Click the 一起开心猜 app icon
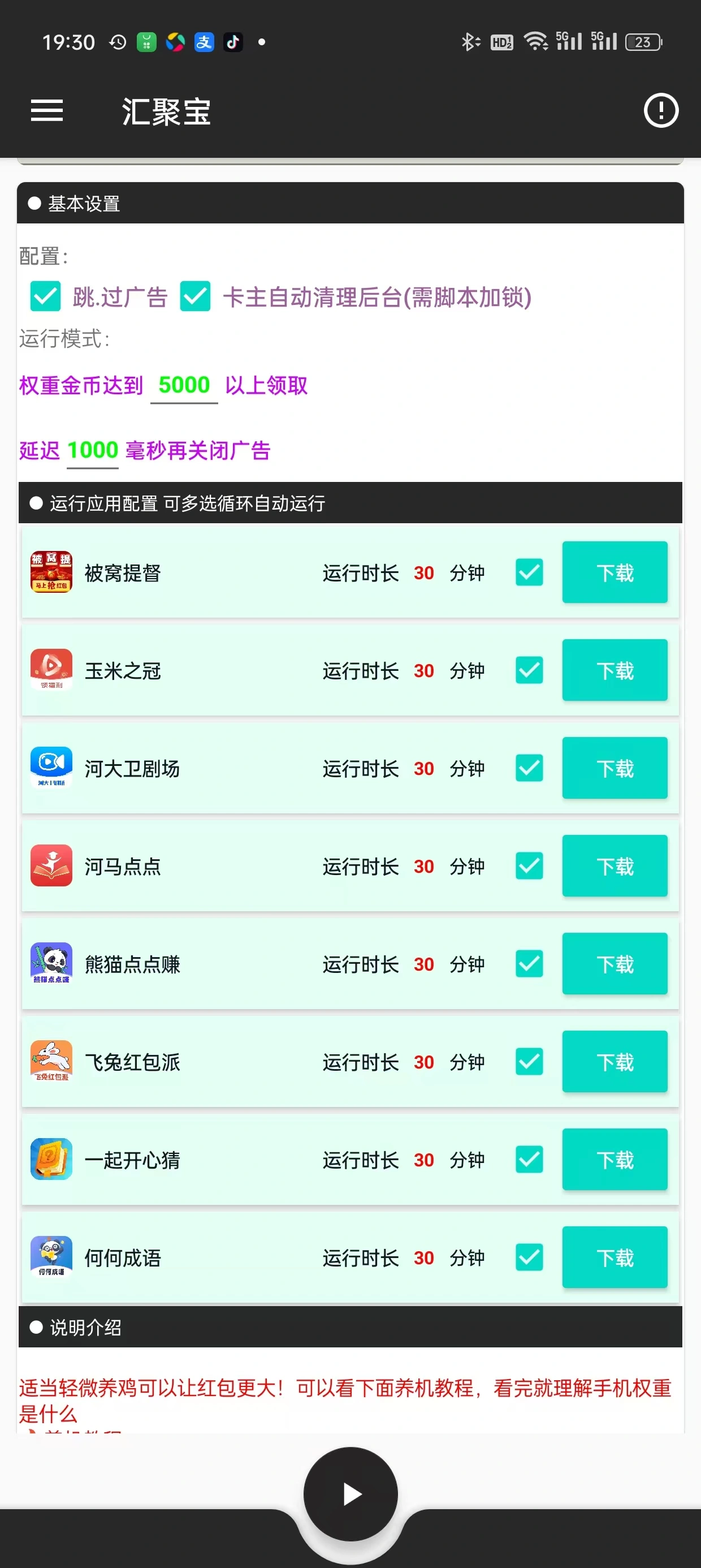This screenshot has height=1568, width=701. 51,1159
